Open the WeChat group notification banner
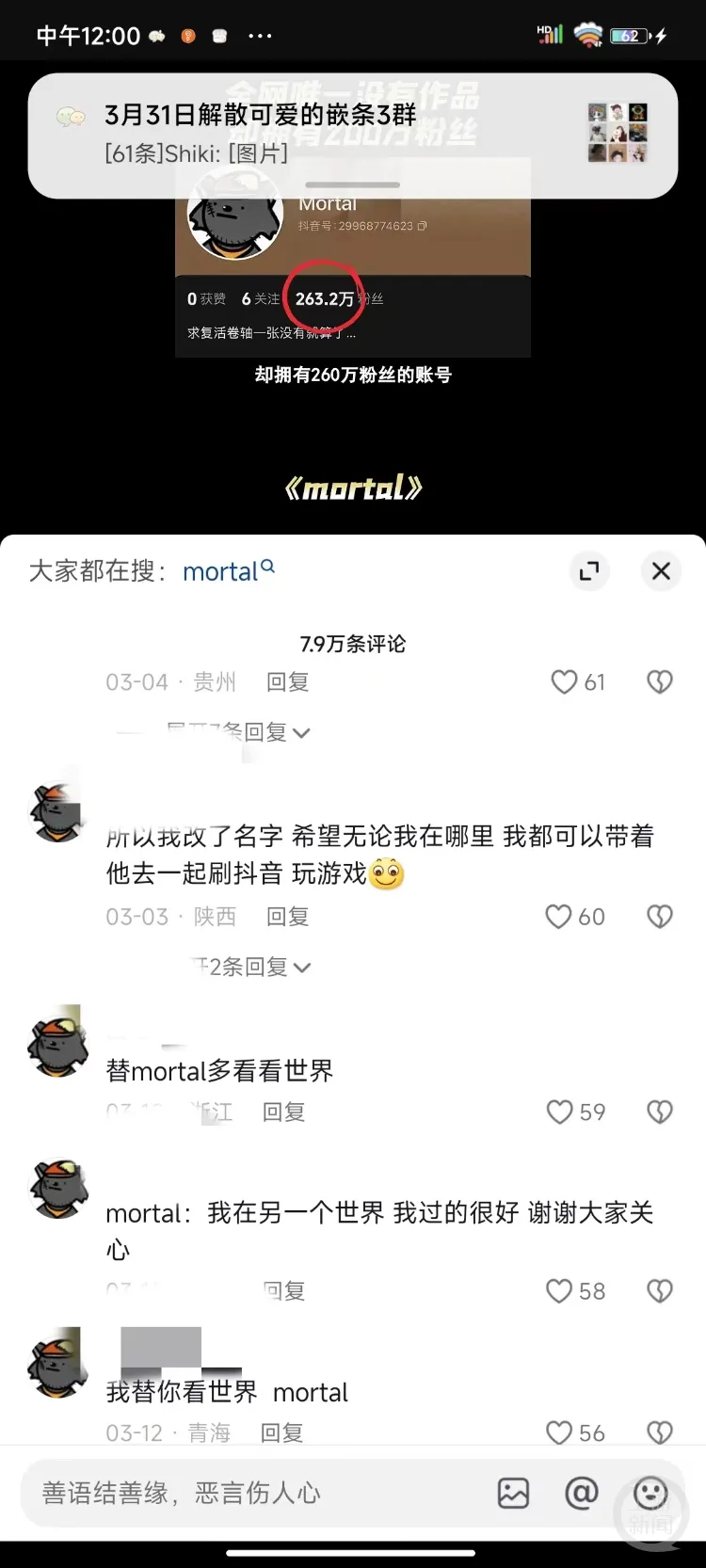Viewport: 706px width, 1568px height. 352,135
